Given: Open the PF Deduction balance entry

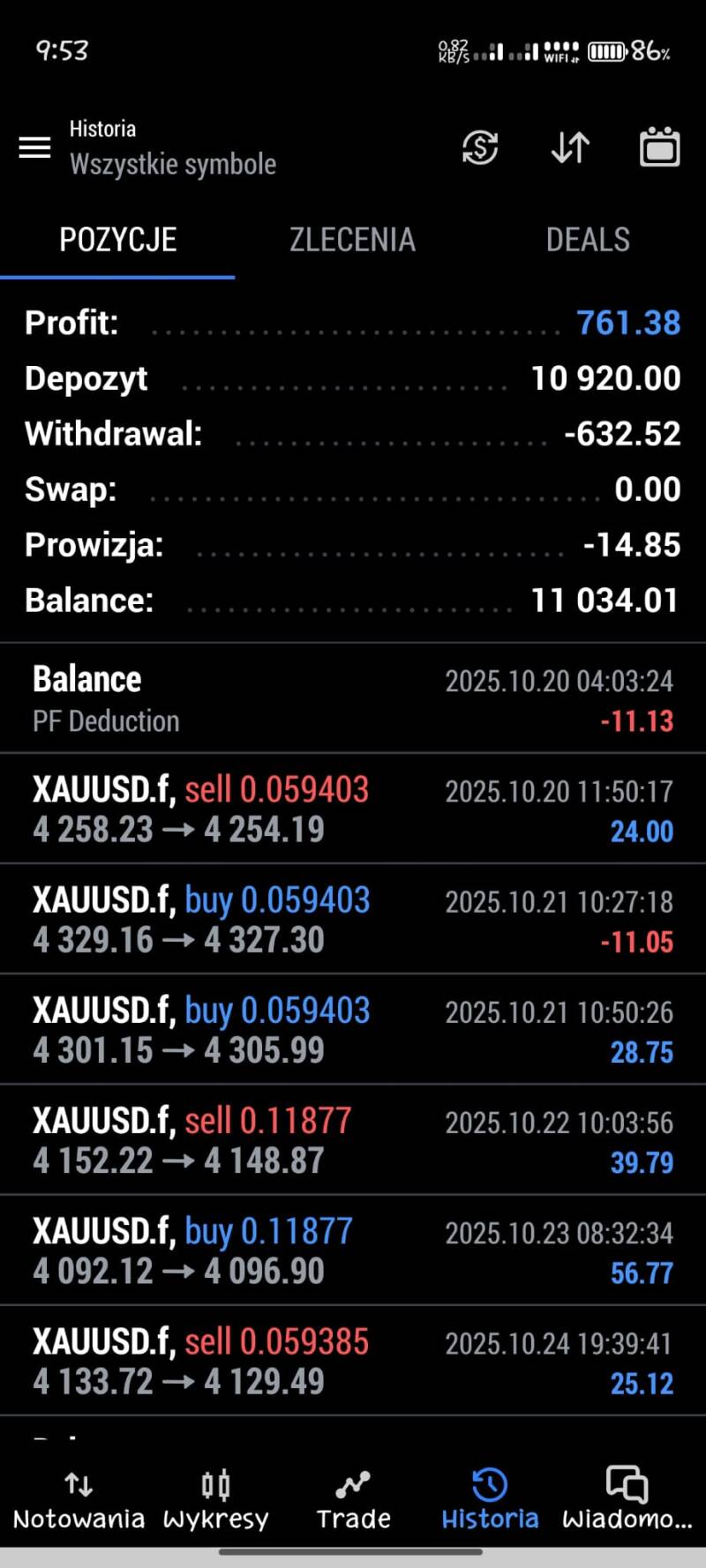Looking at the screenshot, I should 353,699.
